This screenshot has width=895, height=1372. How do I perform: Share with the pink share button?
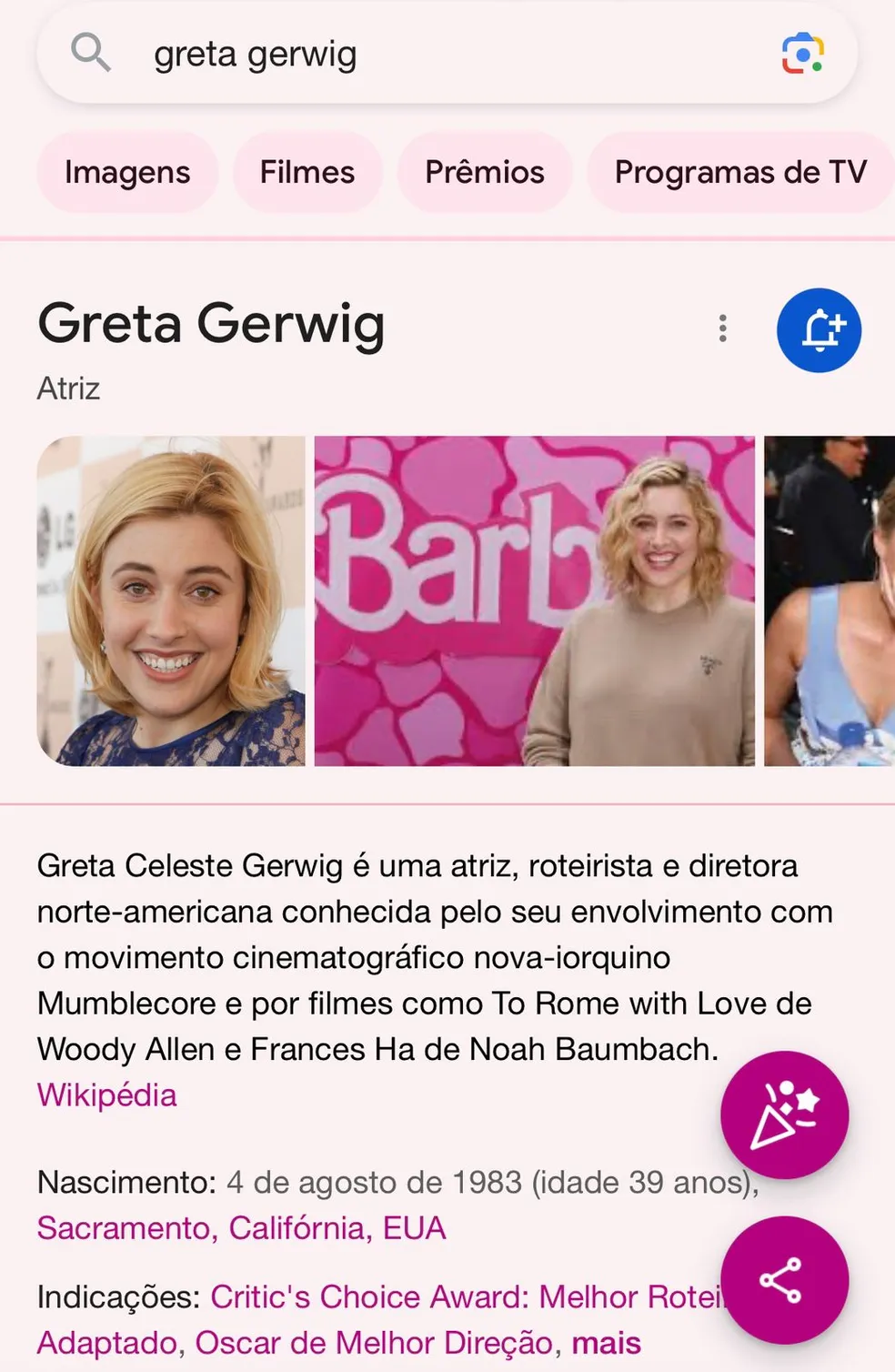point(784,1280)
